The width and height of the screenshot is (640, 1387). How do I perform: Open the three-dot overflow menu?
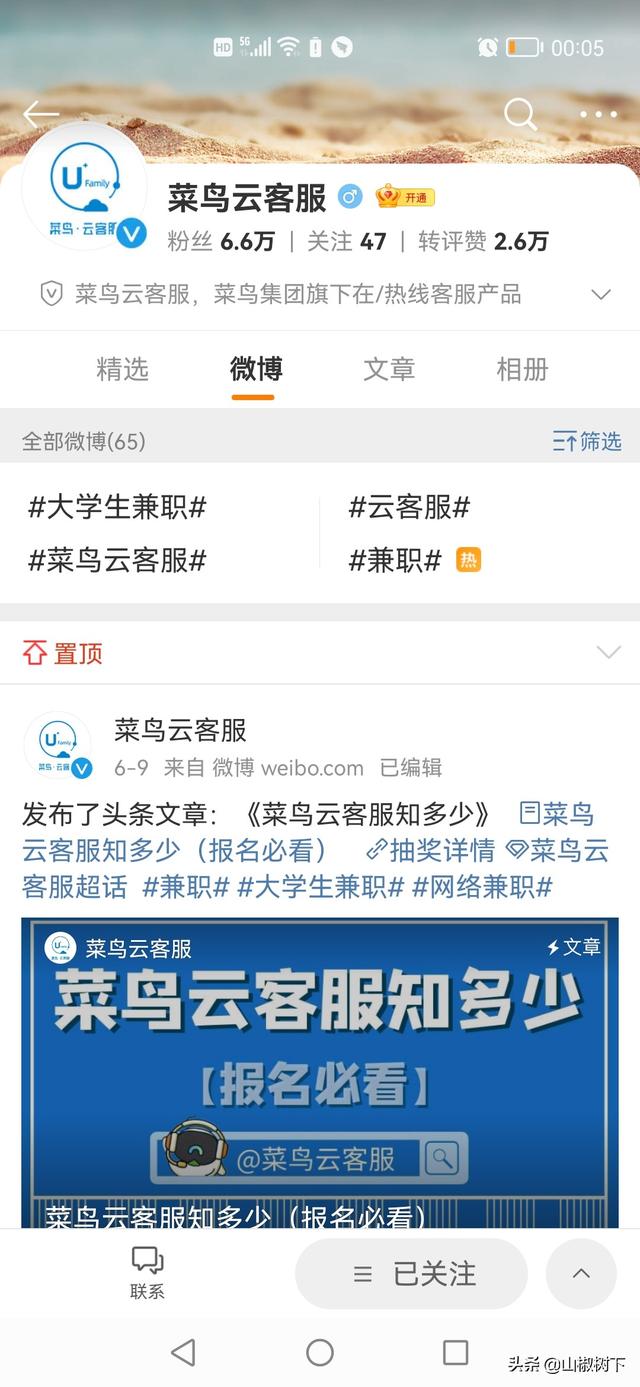tap(599, 114)
